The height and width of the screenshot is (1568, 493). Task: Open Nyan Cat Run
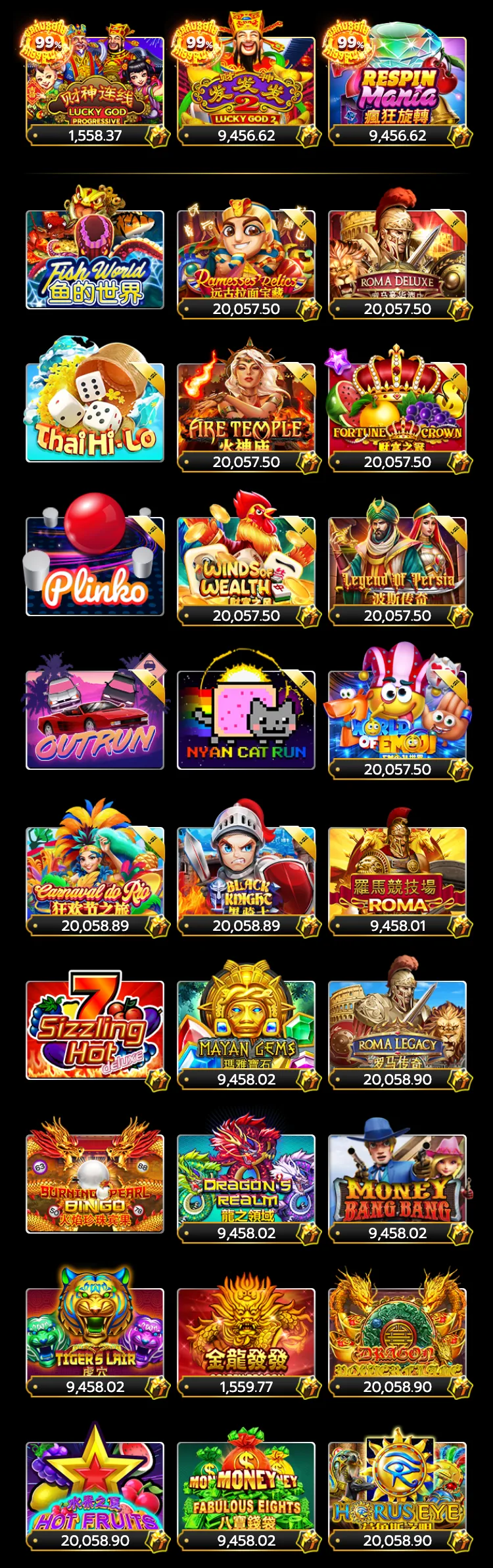pyautogui.click(x=246, y=720)
